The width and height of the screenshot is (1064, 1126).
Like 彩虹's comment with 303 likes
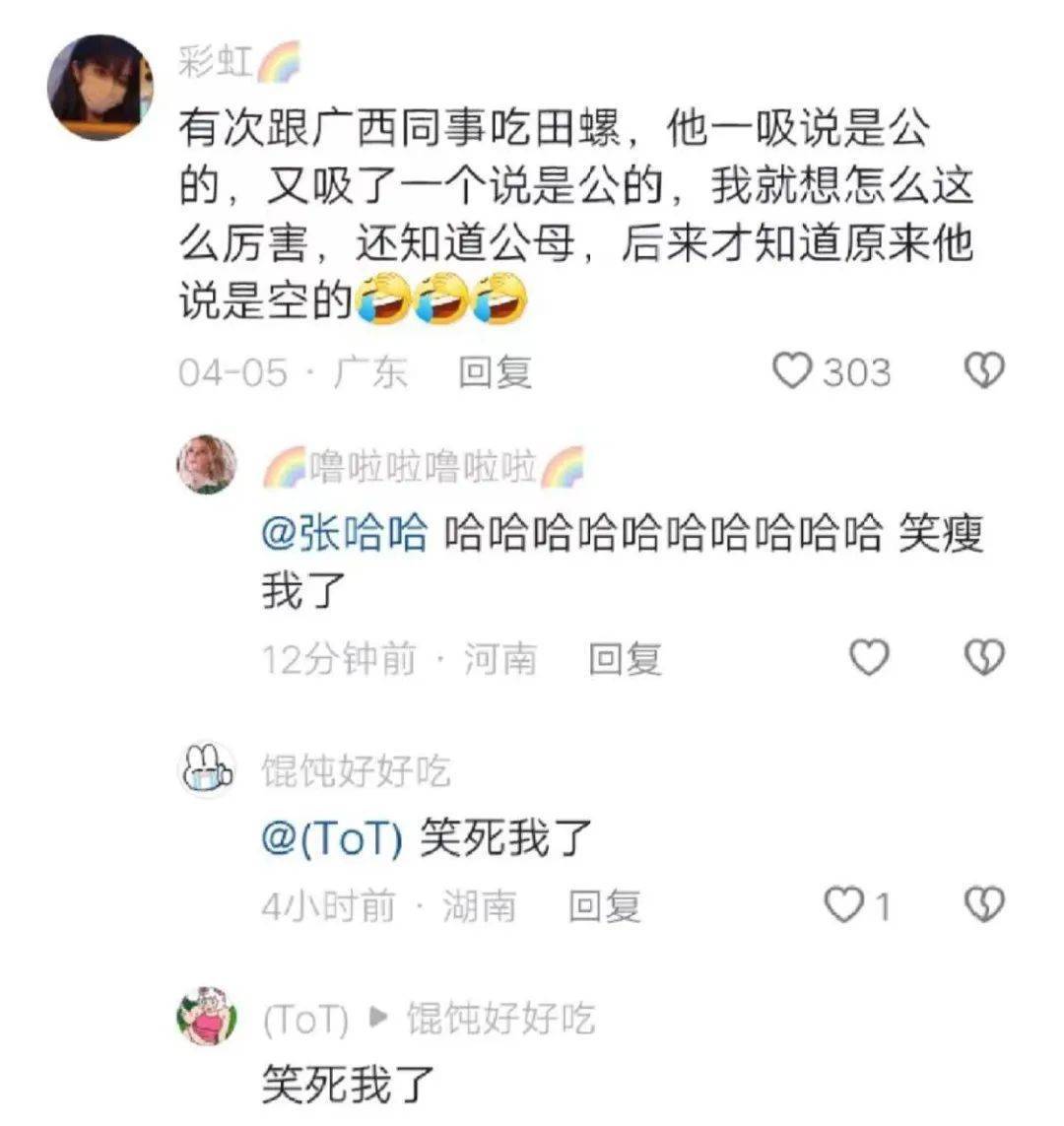791,372
